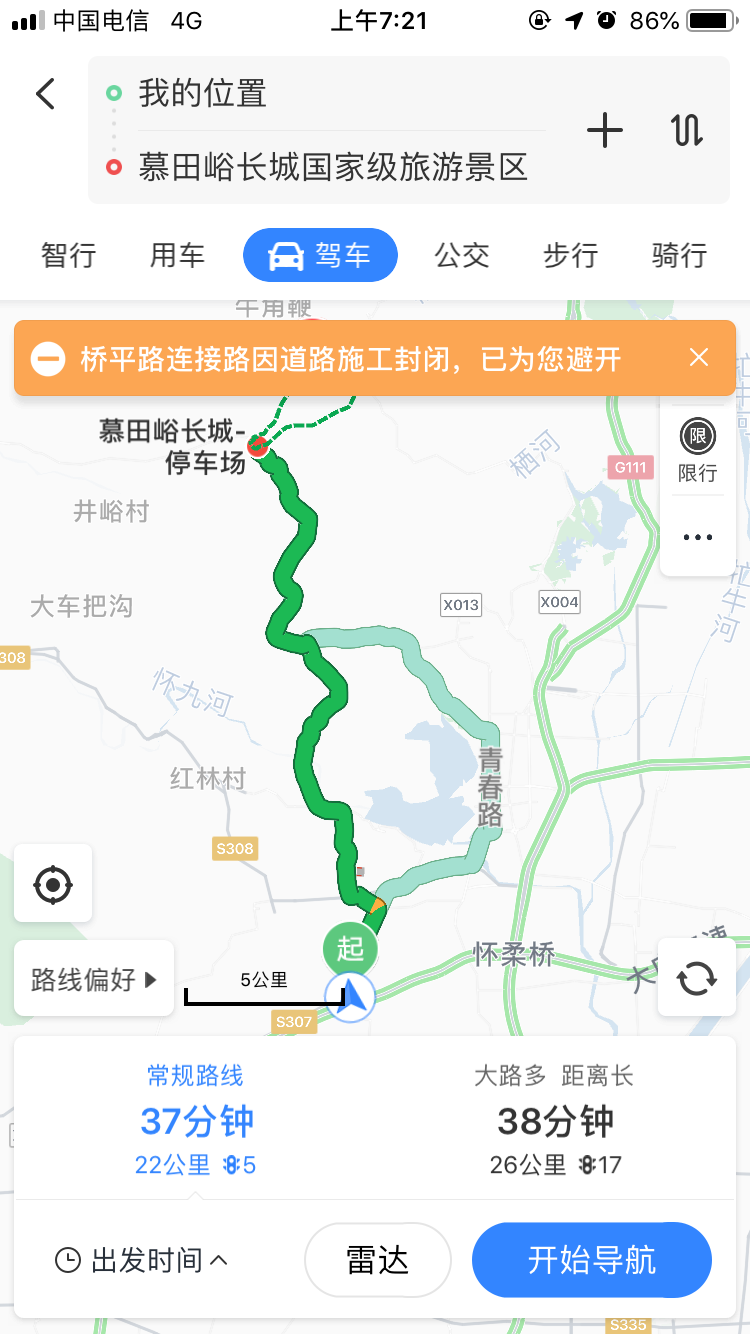Choose the 大路多 38分钟 route option

[x=555, y=1120]
